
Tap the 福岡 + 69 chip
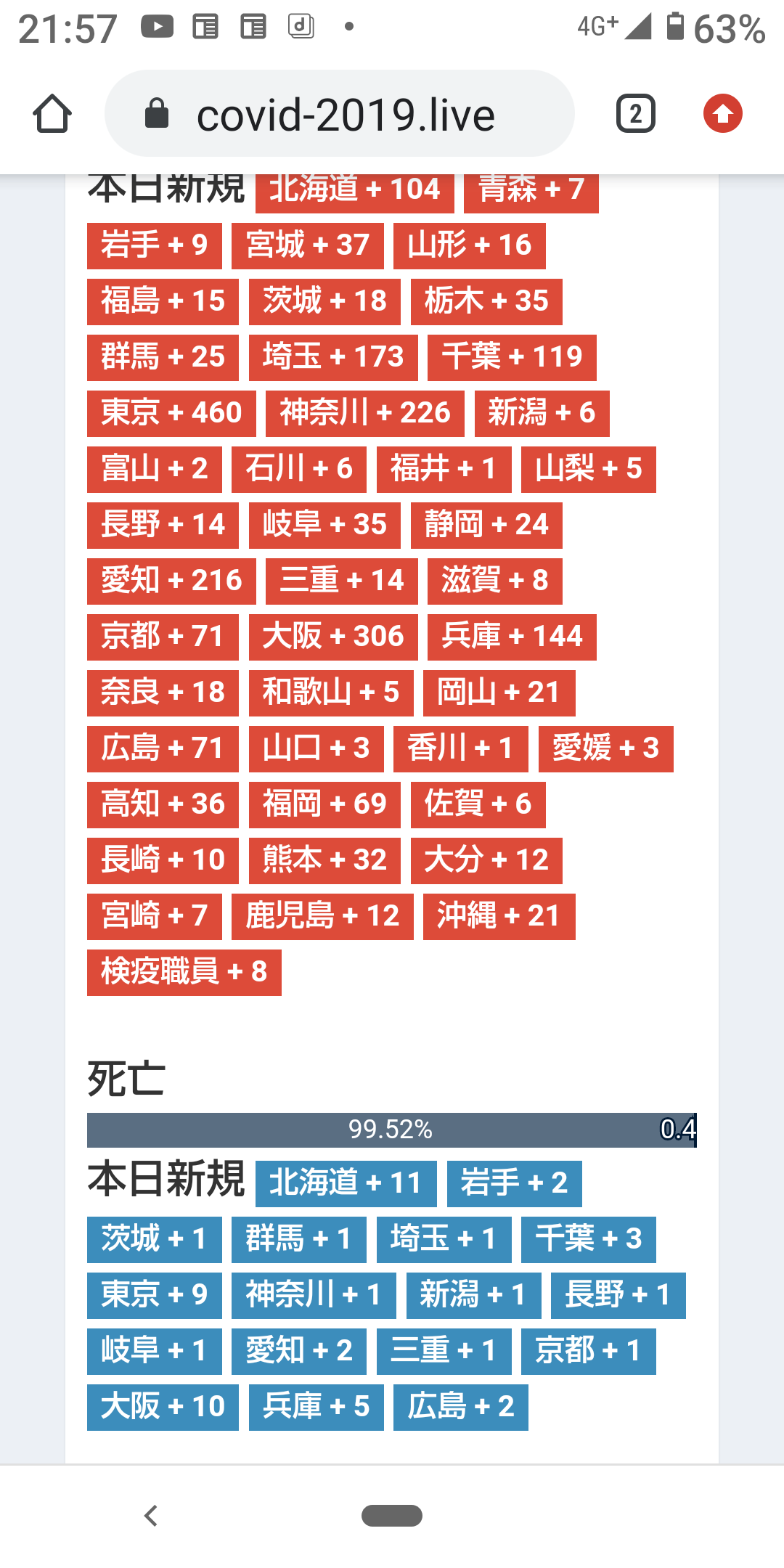[324, 804]
